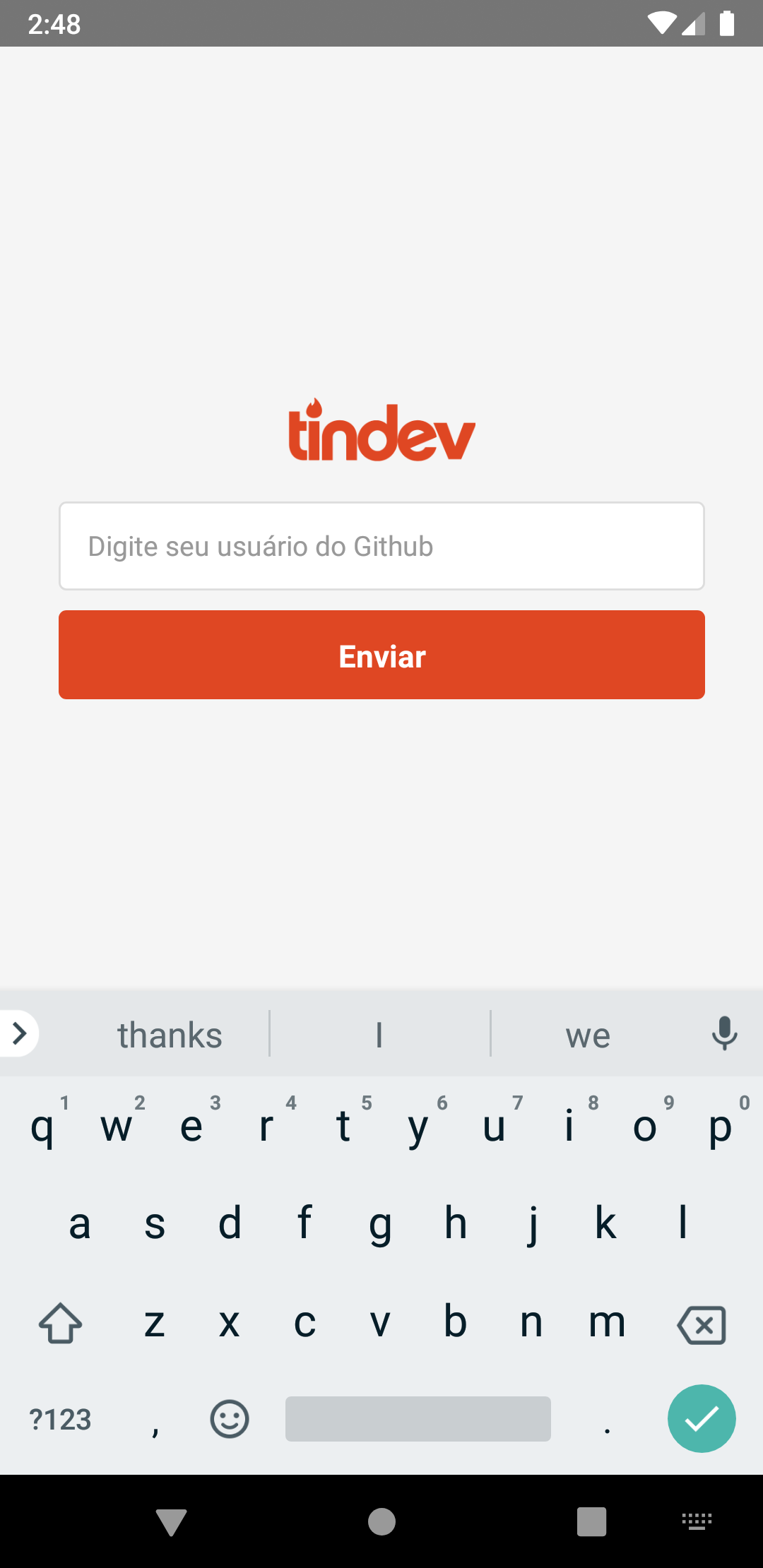Start voice input with the microphone
Viewport: 763px width, 1568px height.
[x=724, y=1033]
